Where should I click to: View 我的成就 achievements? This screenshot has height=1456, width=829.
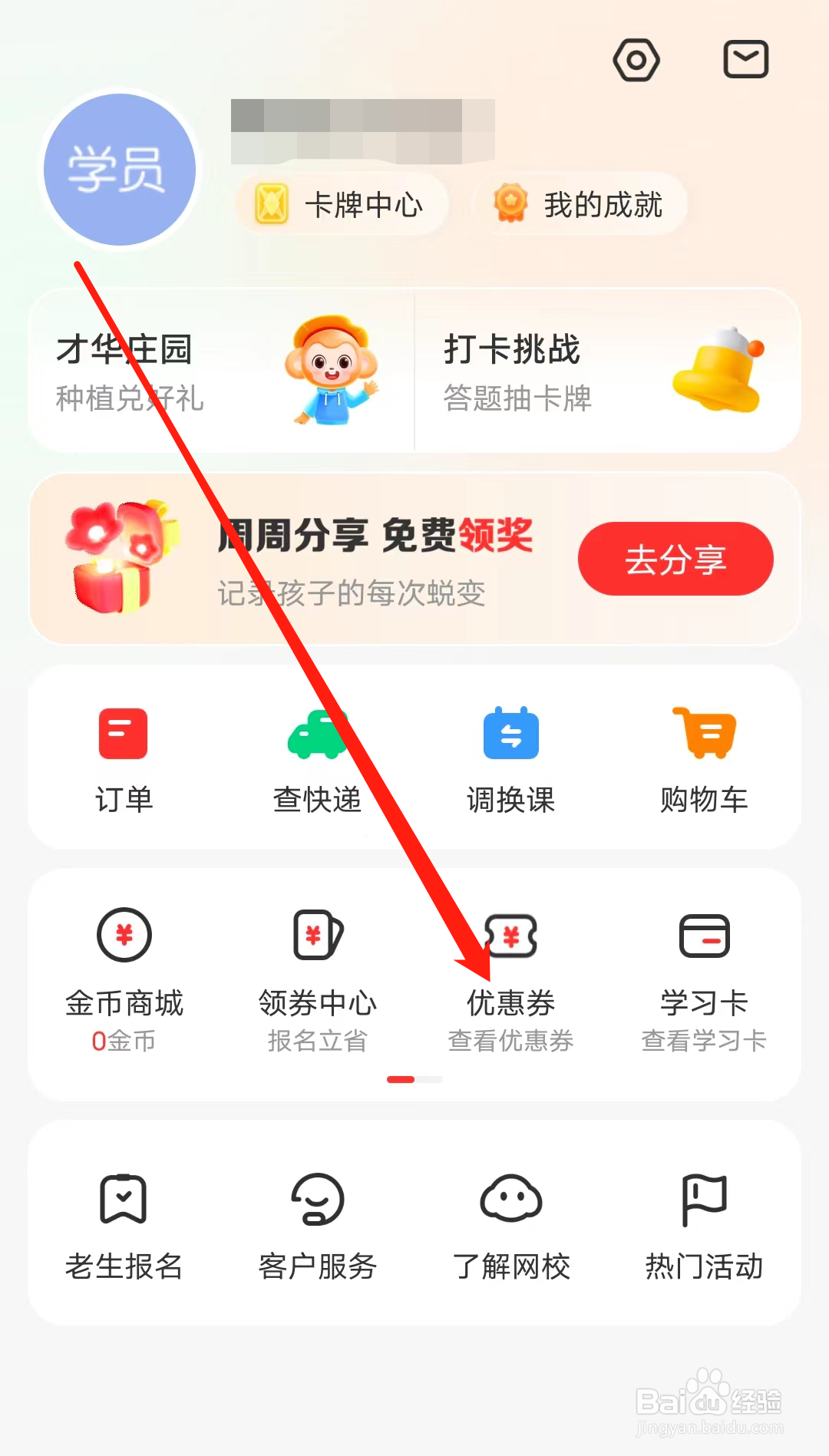[581, 204]
